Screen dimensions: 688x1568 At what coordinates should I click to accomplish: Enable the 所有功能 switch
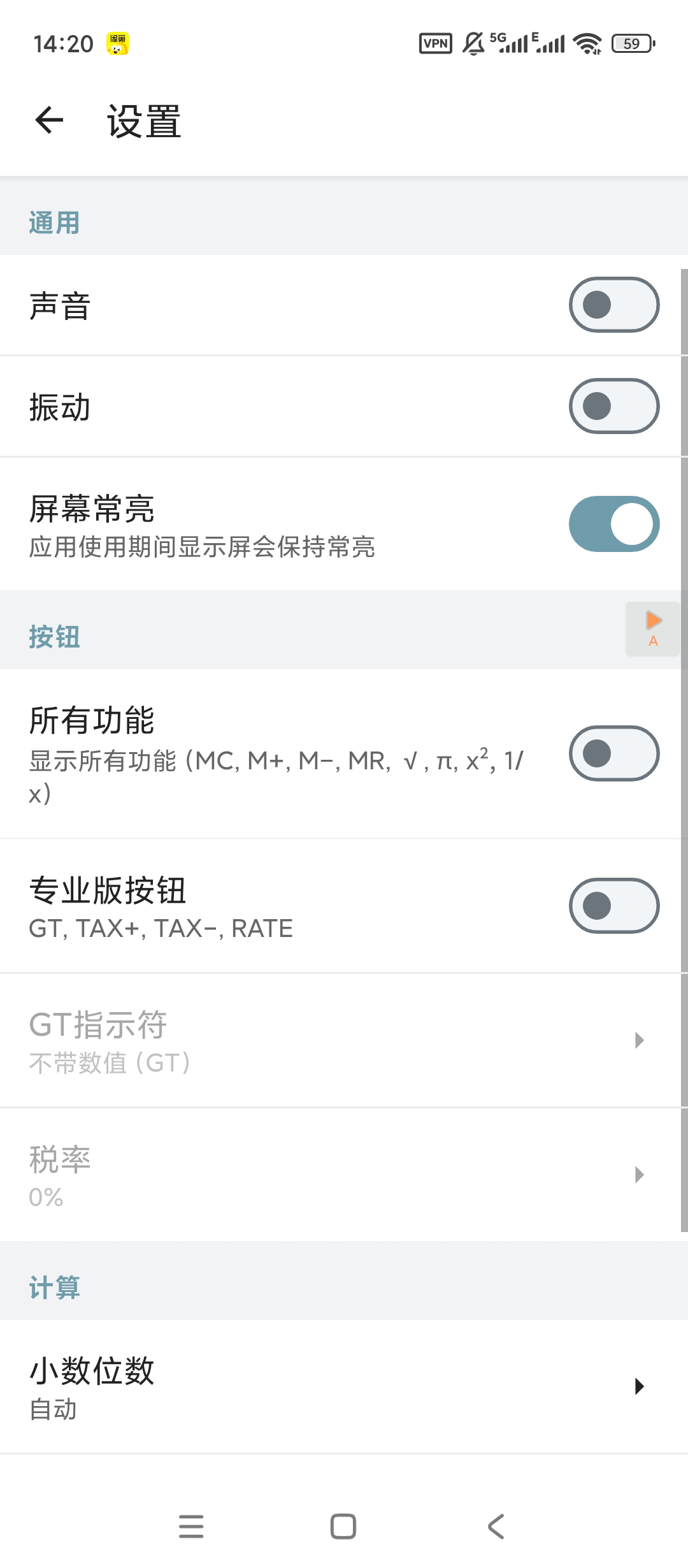click(614, 753)
